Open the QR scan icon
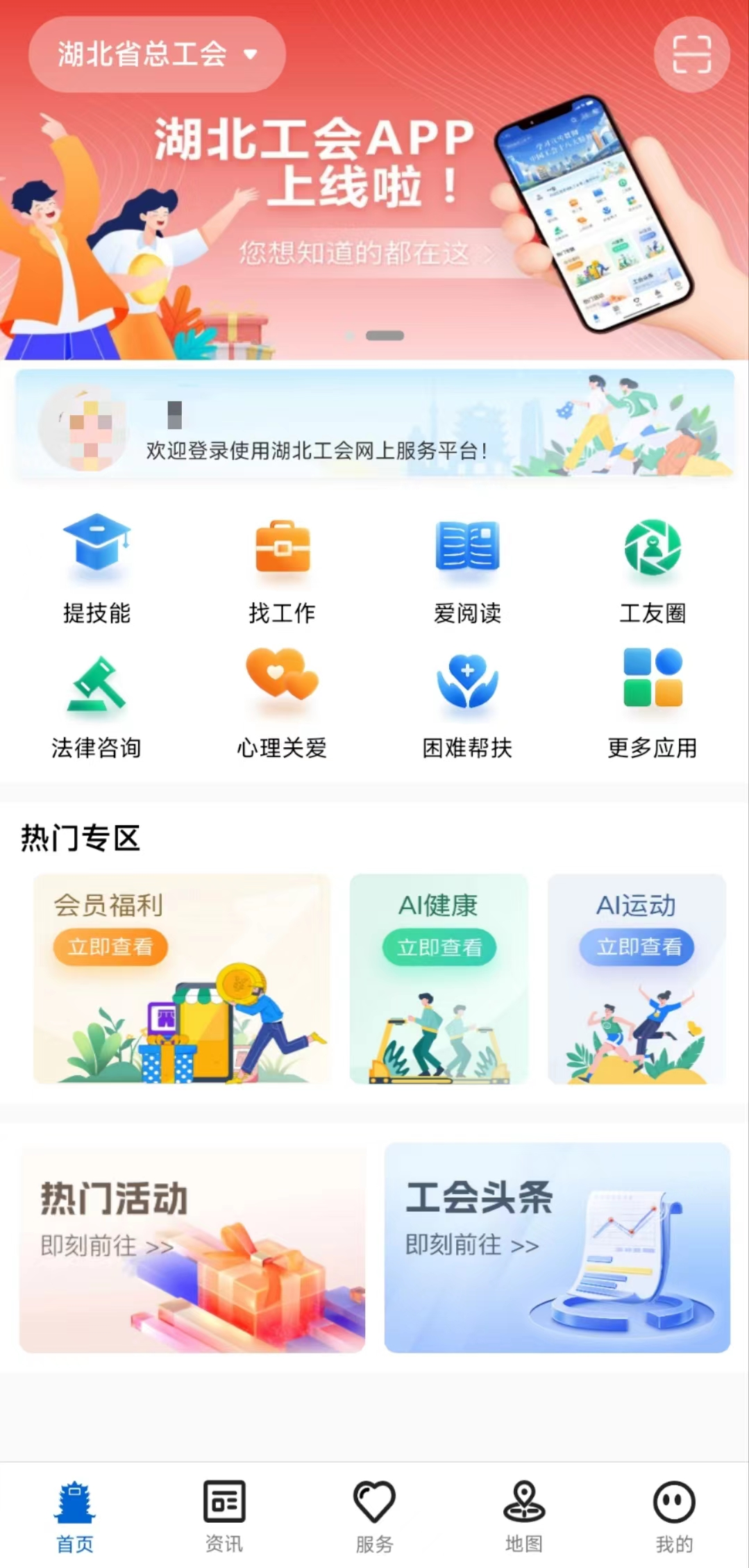This screenshot has width=749, height=1568. coord(691,54)
